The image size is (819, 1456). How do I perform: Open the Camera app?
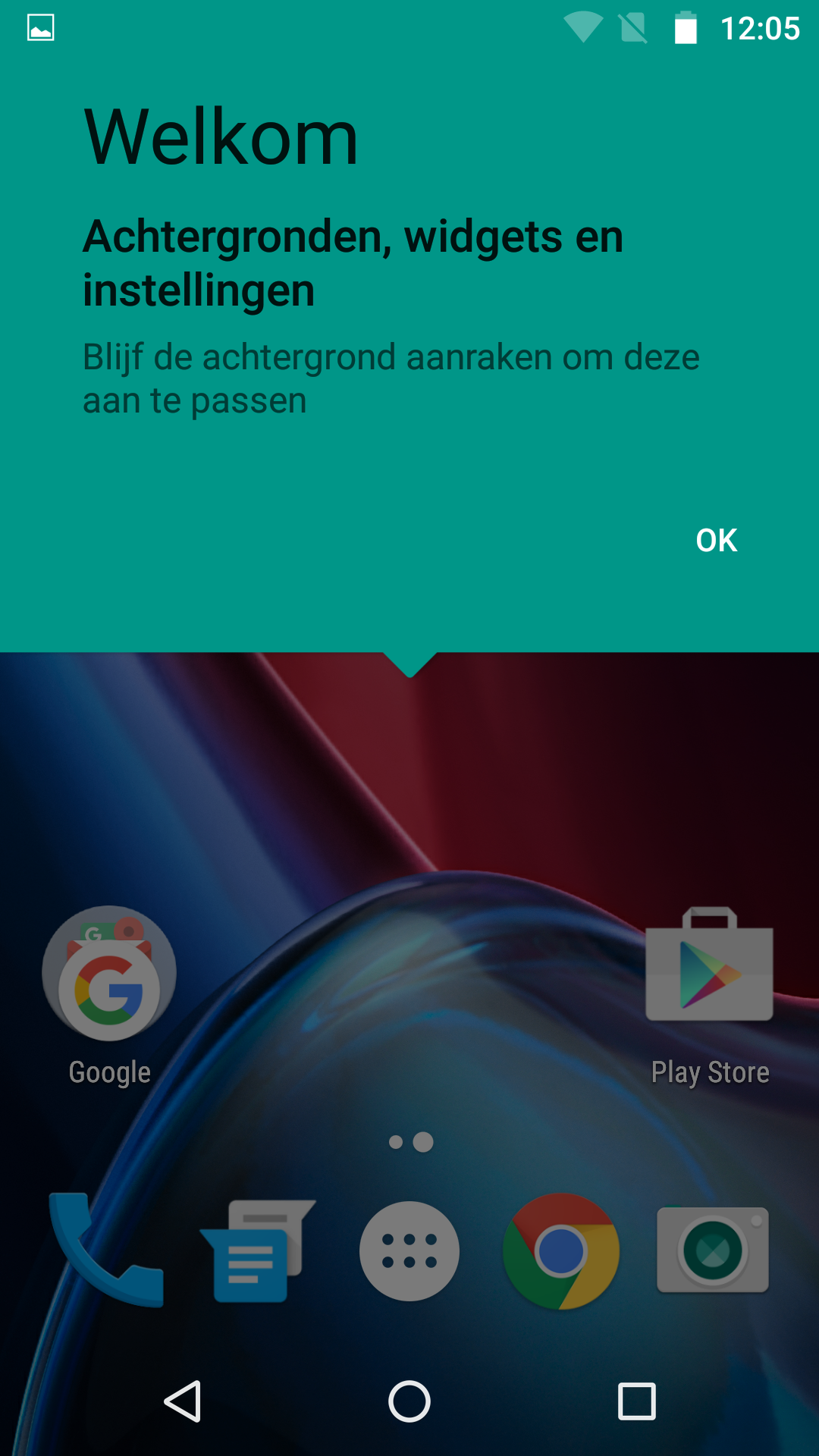[x=713, y=1250]
